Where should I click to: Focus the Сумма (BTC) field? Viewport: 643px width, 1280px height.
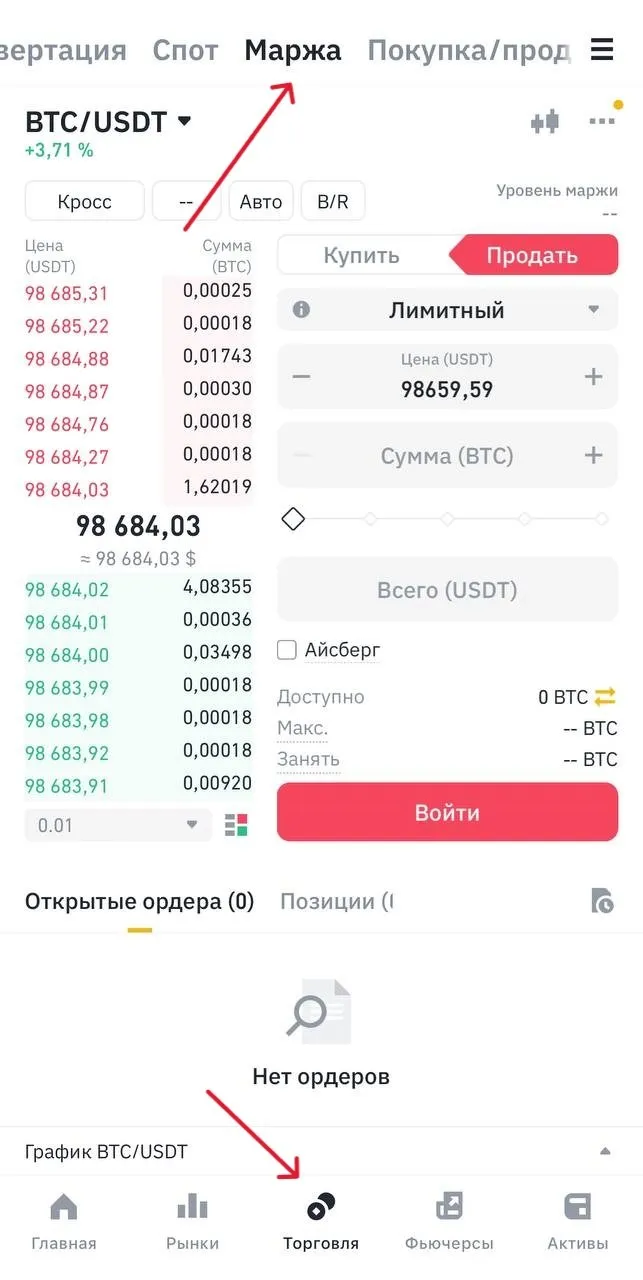446,456
